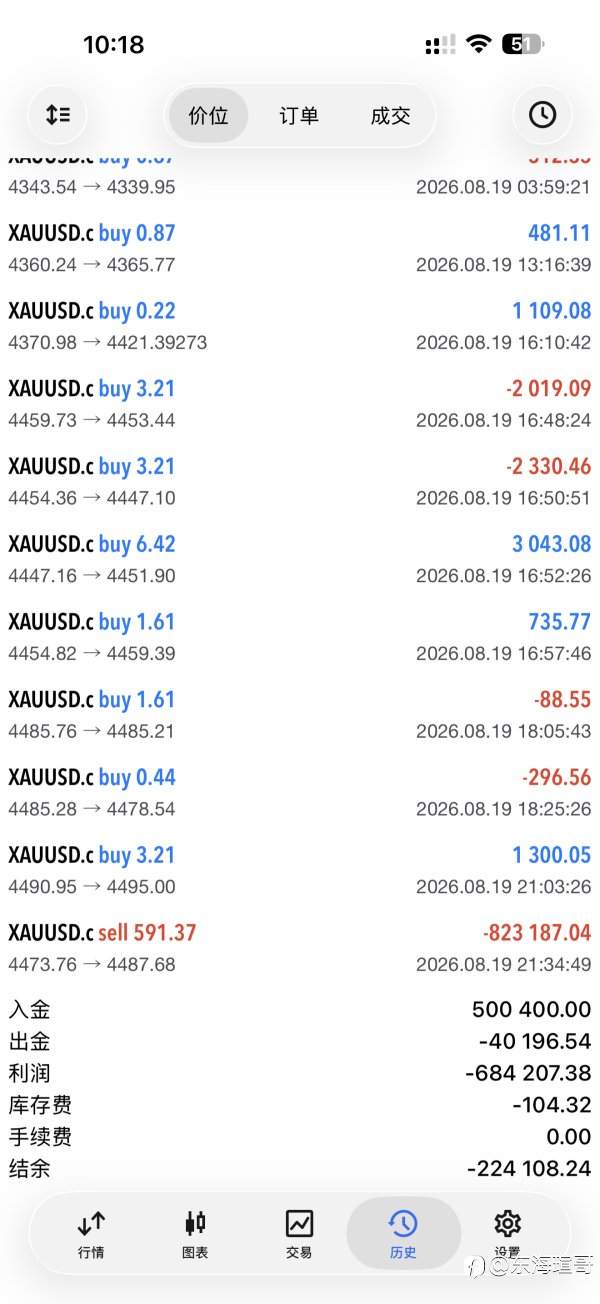This screenshot has height=1304, width=600.
Task: Open the 设置 tab
Action: [x=507, y=1234]
